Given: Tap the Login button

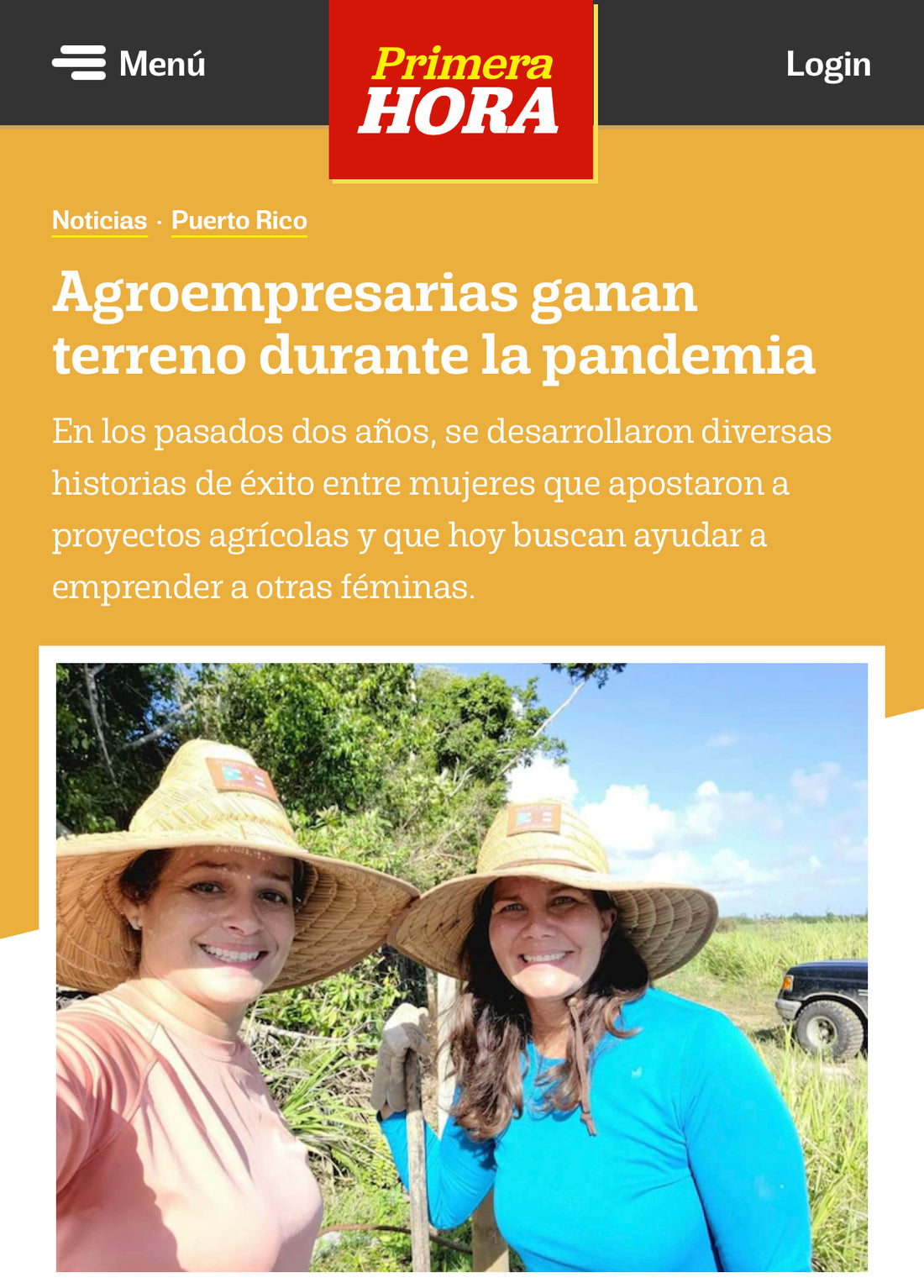Looking at the screenshot, I should pos(827,65).
